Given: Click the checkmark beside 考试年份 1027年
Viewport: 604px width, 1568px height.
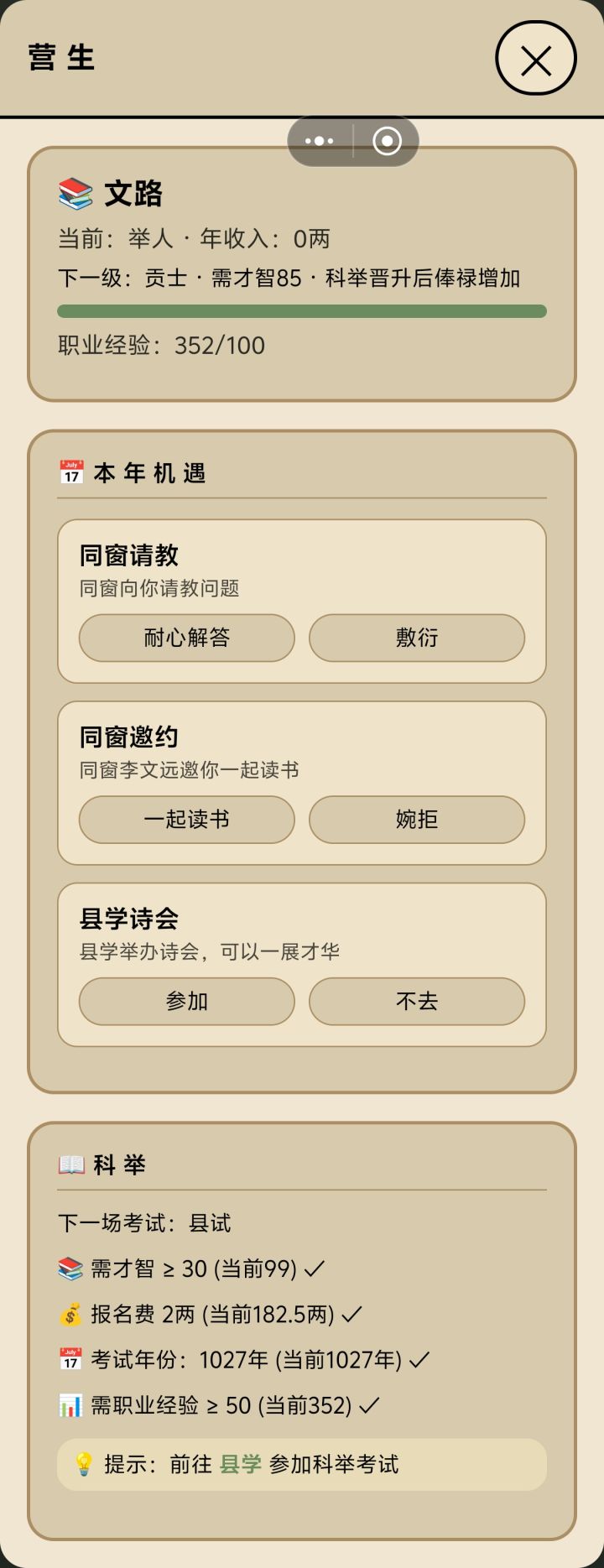Looking at the screenshot, I should pos(420,1360).
